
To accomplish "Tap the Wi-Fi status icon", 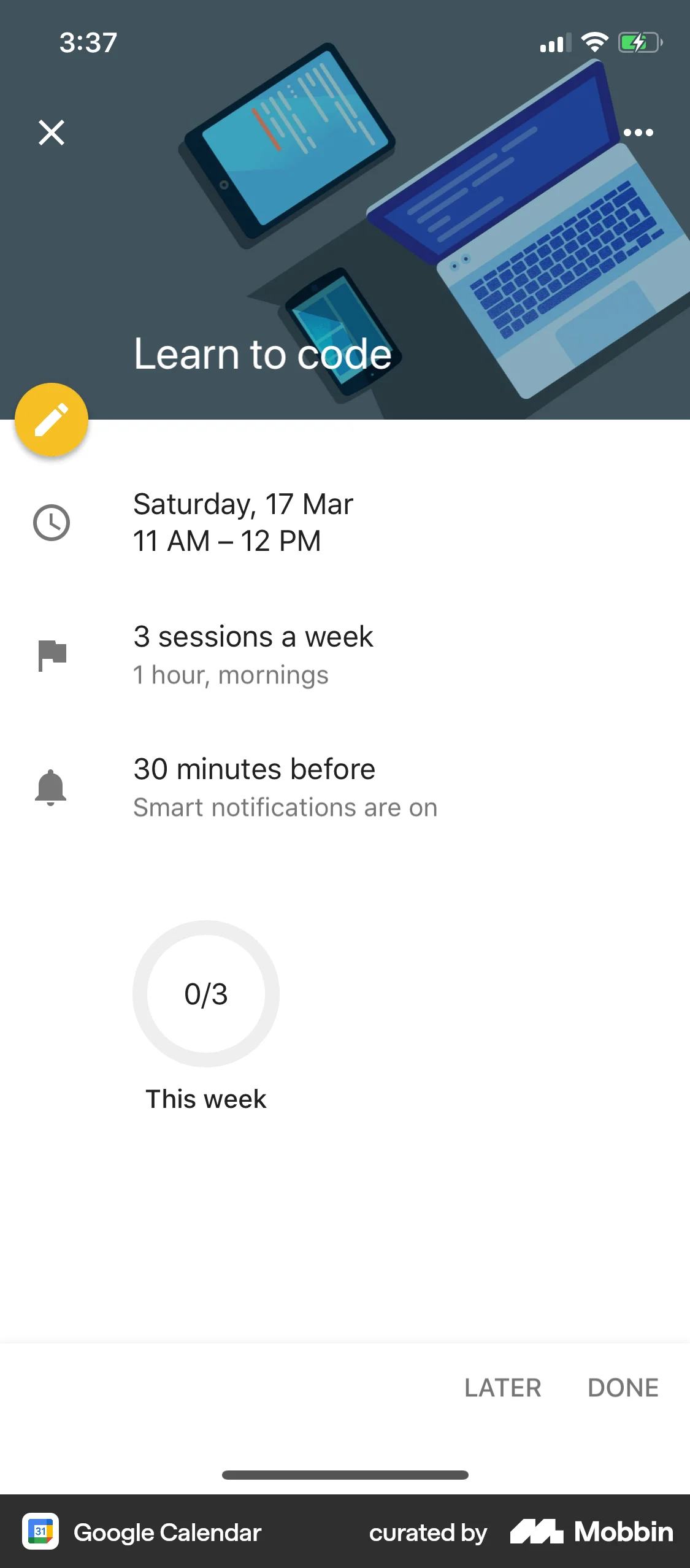I will tap(593, 41).
